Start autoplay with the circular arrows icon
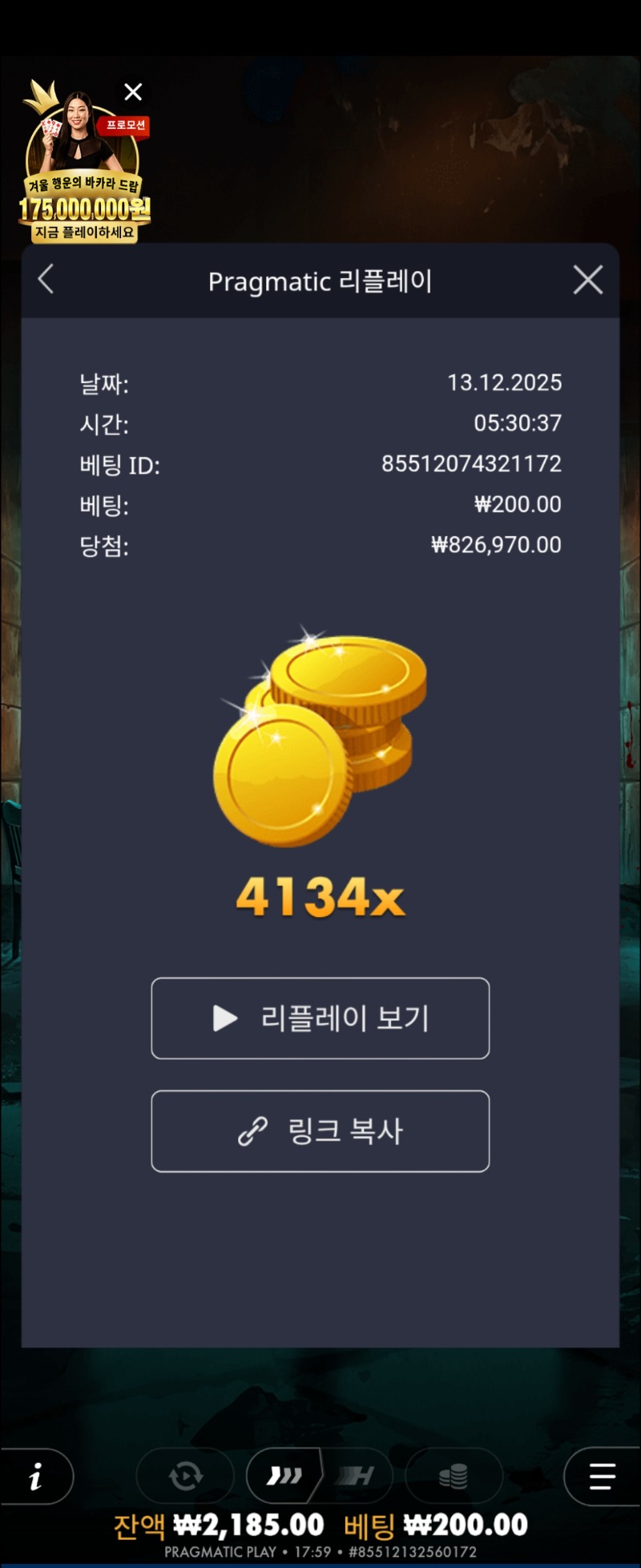The image size is (641, 1568). [185, 1476]
